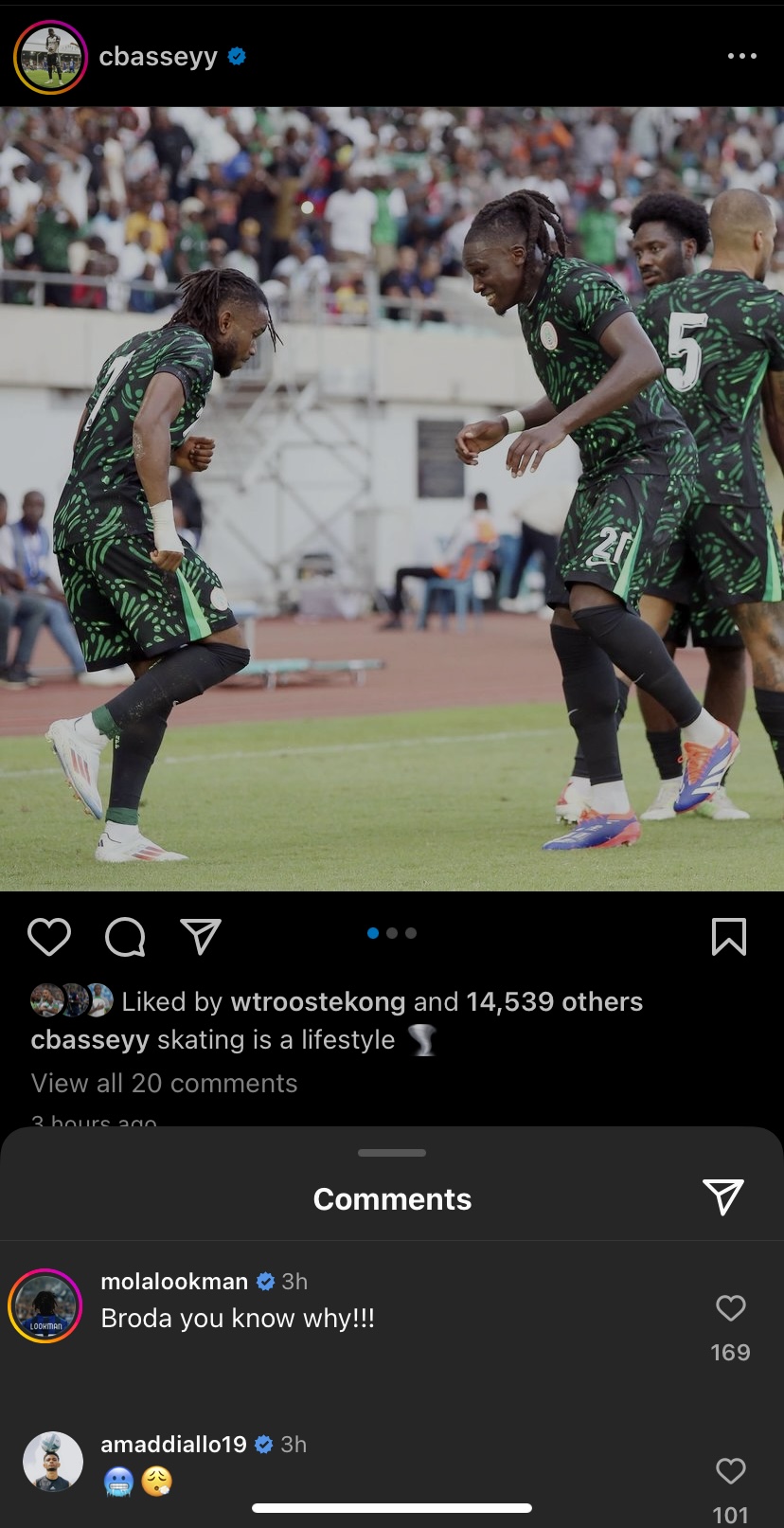Like molalookman's comment with the heart icon
Screen dimensions: 784x1528
pos(730,1309)
